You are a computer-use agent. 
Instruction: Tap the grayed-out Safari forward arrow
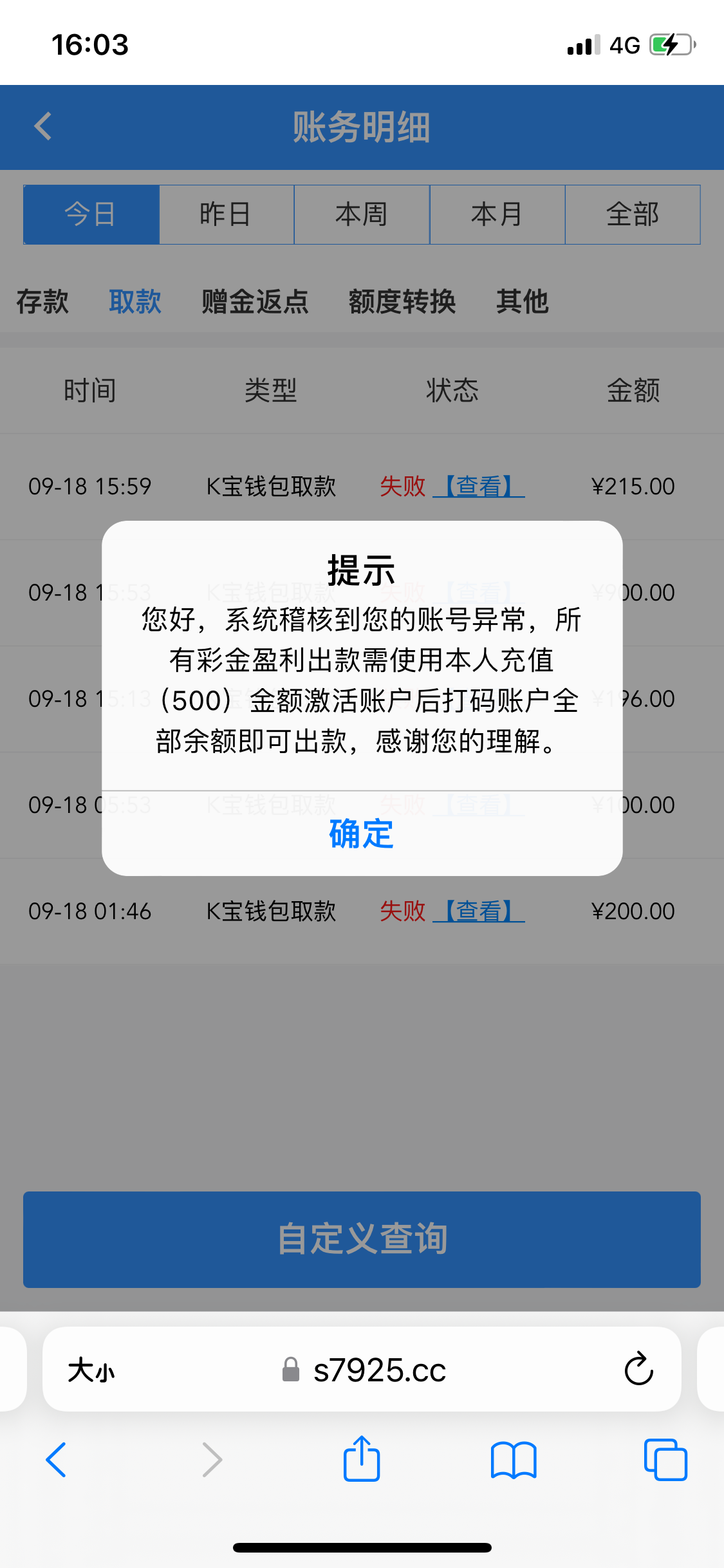click(212, 1460)
